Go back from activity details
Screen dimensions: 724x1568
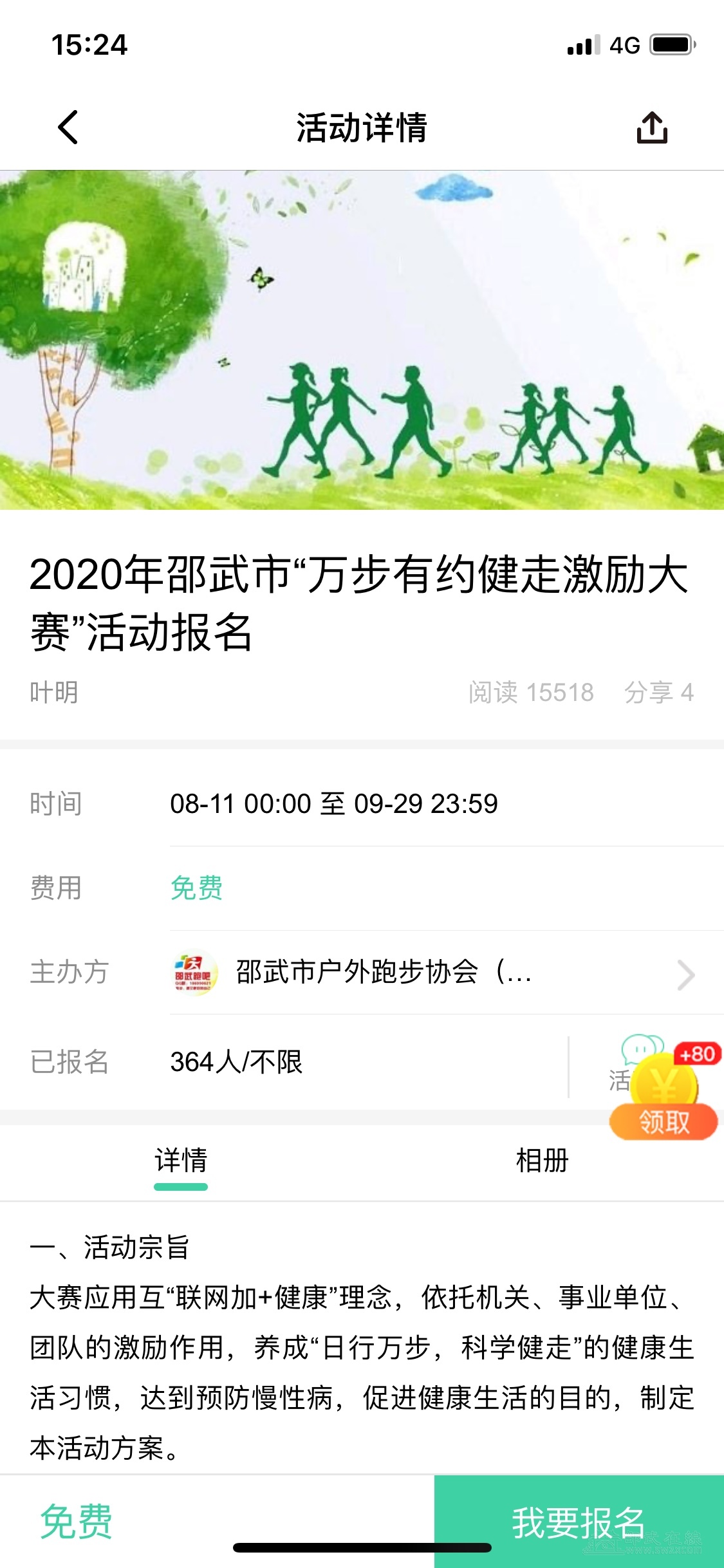click(x=68, y=127)
